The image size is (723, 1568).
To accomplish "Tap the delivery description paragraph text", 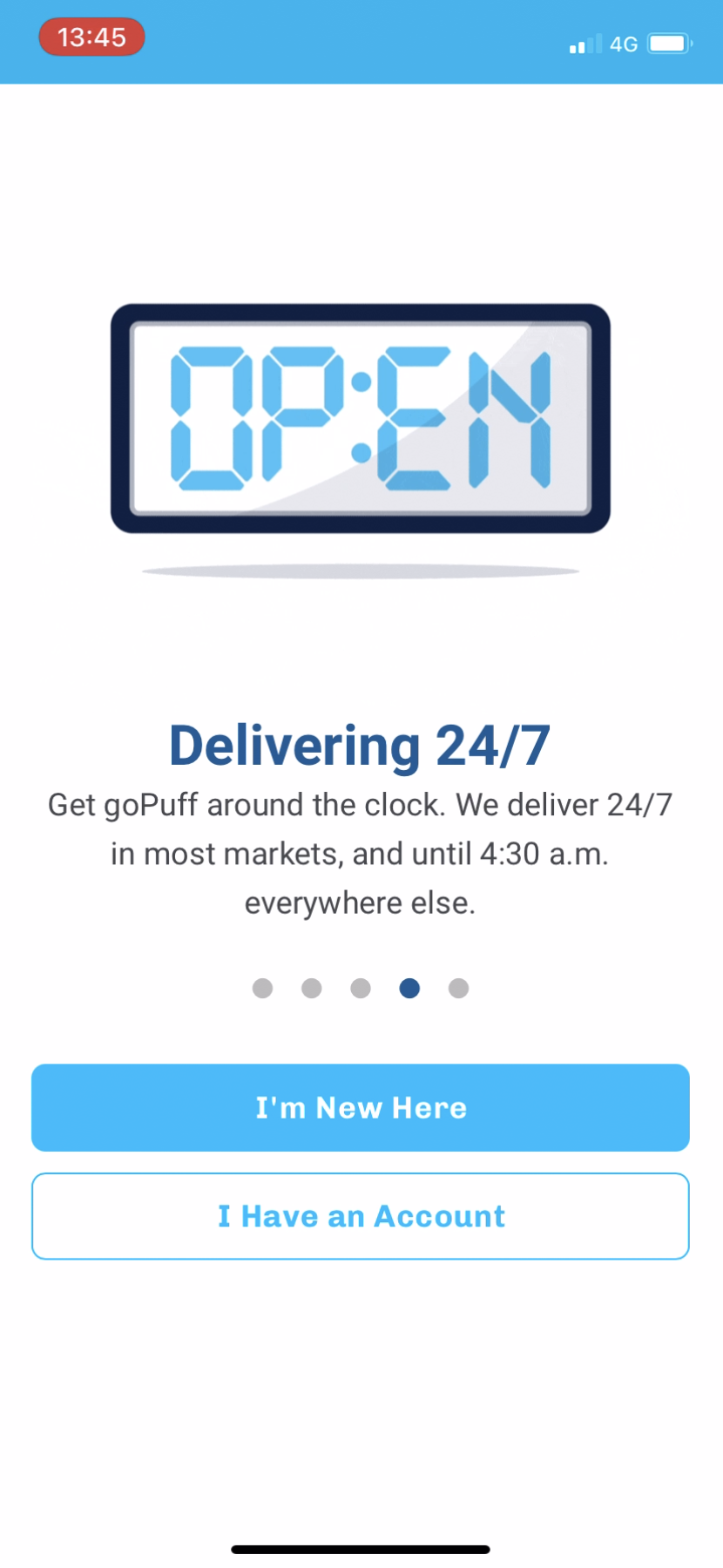I will [x=361, y=853].
